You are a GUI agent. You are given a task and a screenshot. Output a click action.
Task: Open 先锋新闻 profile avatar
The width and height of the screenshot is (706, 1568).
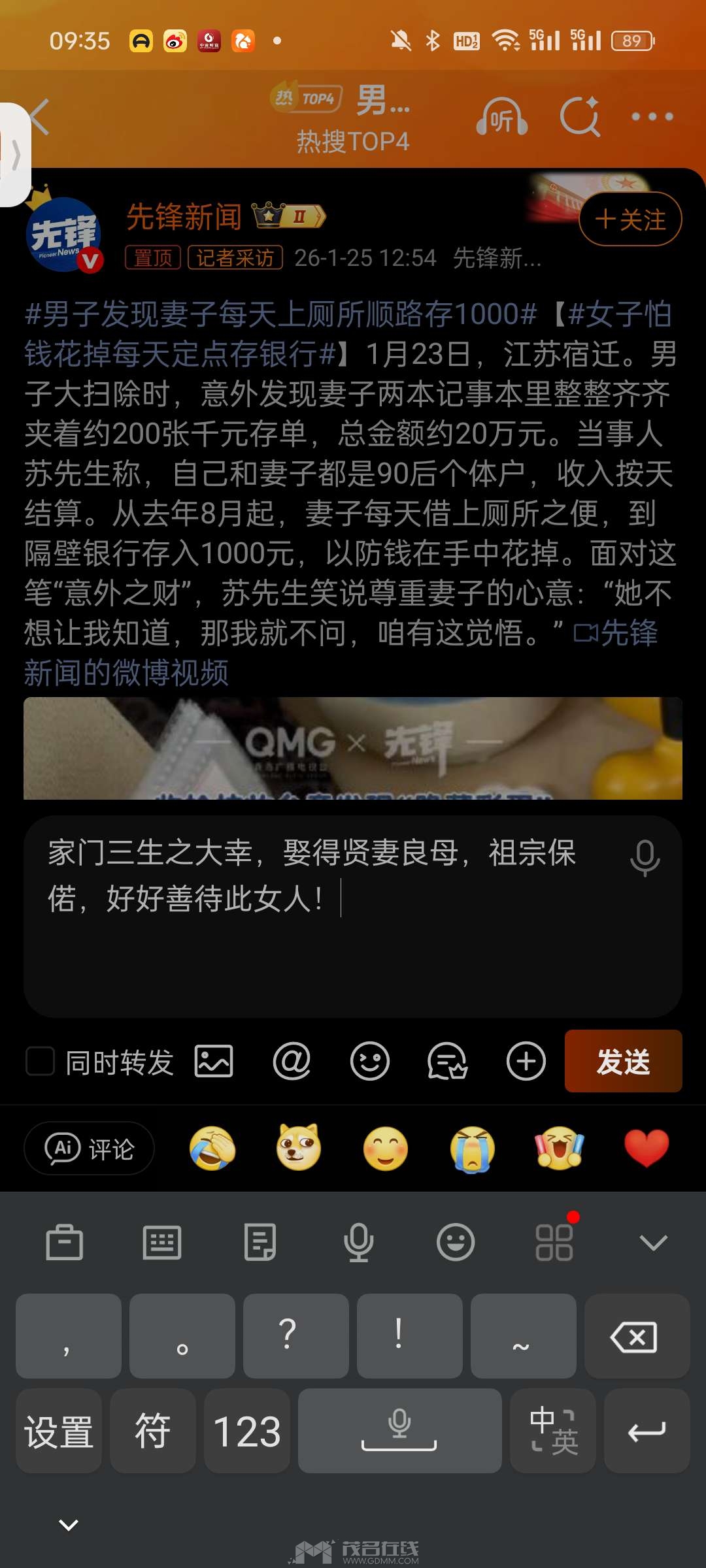coord(63,234)
